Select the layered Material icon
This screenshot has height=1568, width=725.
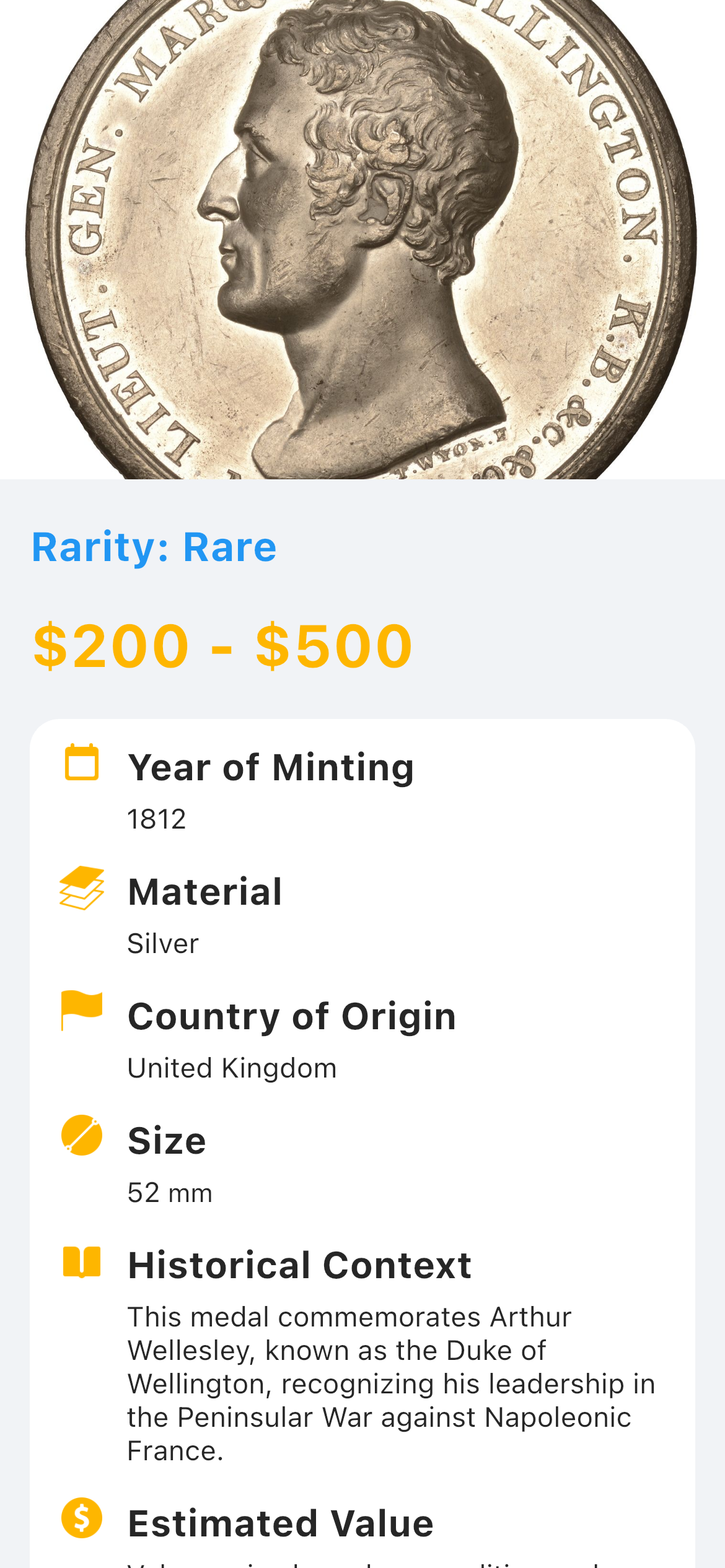click(81, 891)
